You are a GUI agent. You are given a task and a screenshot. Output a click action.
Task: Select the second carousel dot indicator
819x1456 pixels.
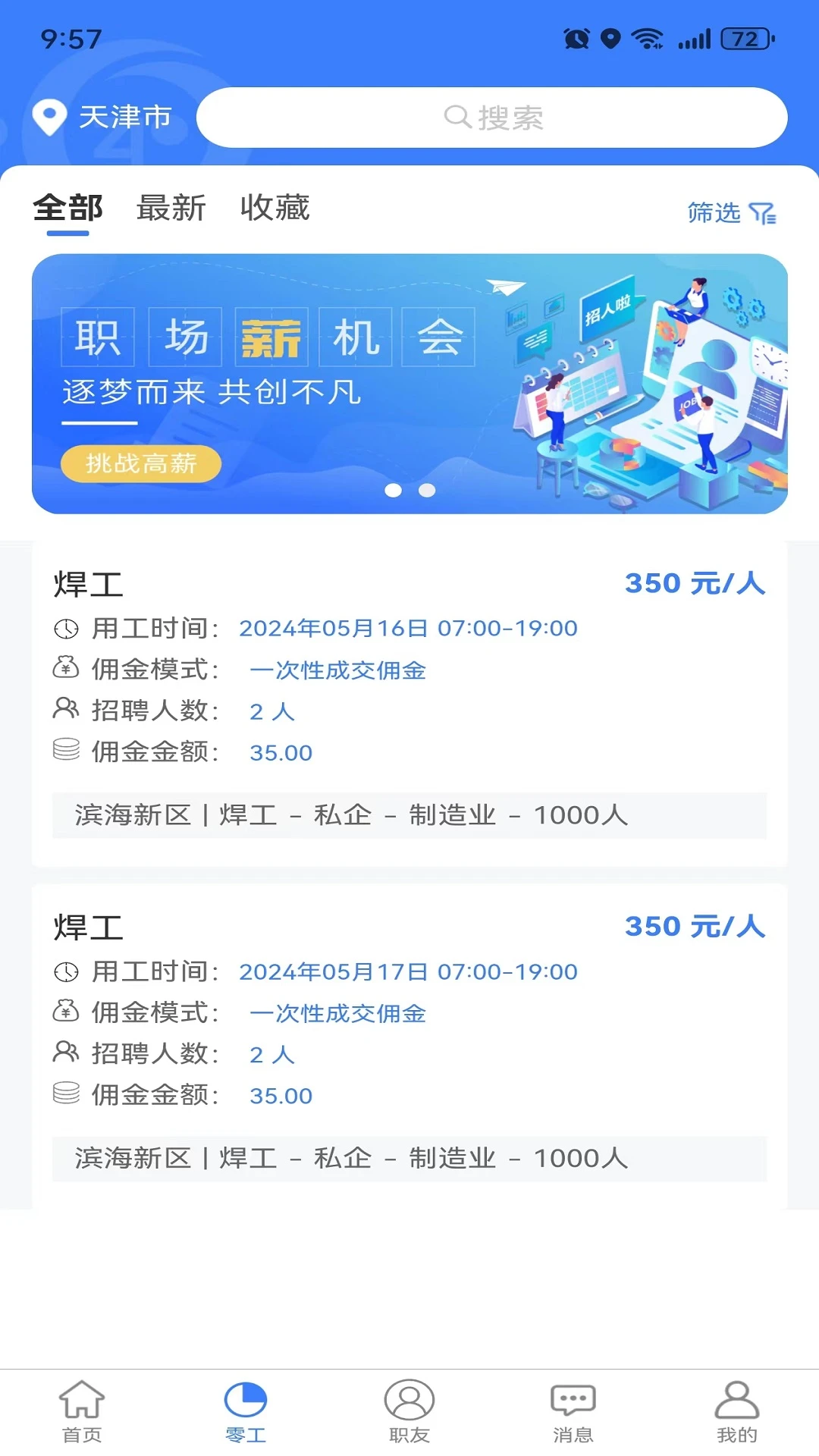point(427,491)
